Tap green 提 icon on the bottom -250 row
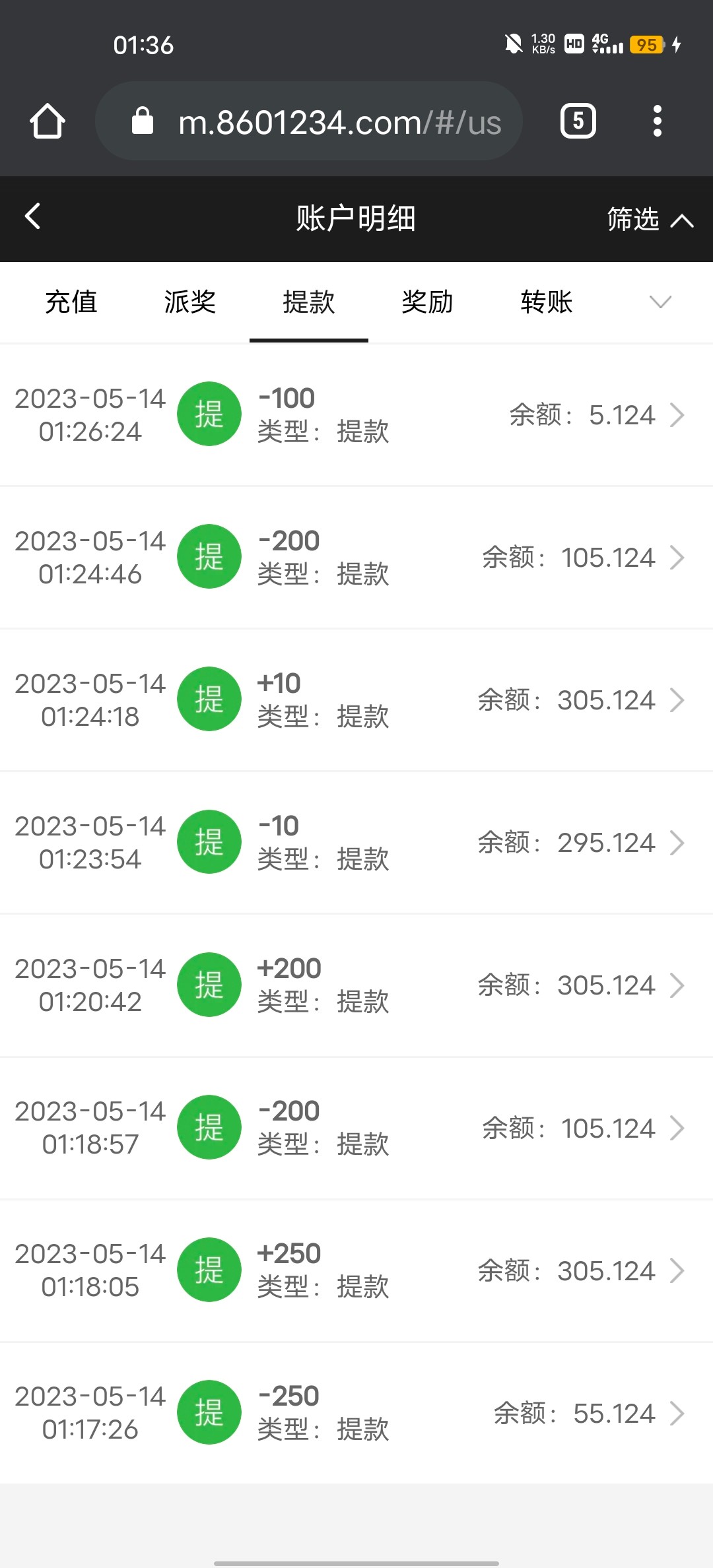The height and width of the screenshot is (1568, 713). [209, 1412]
